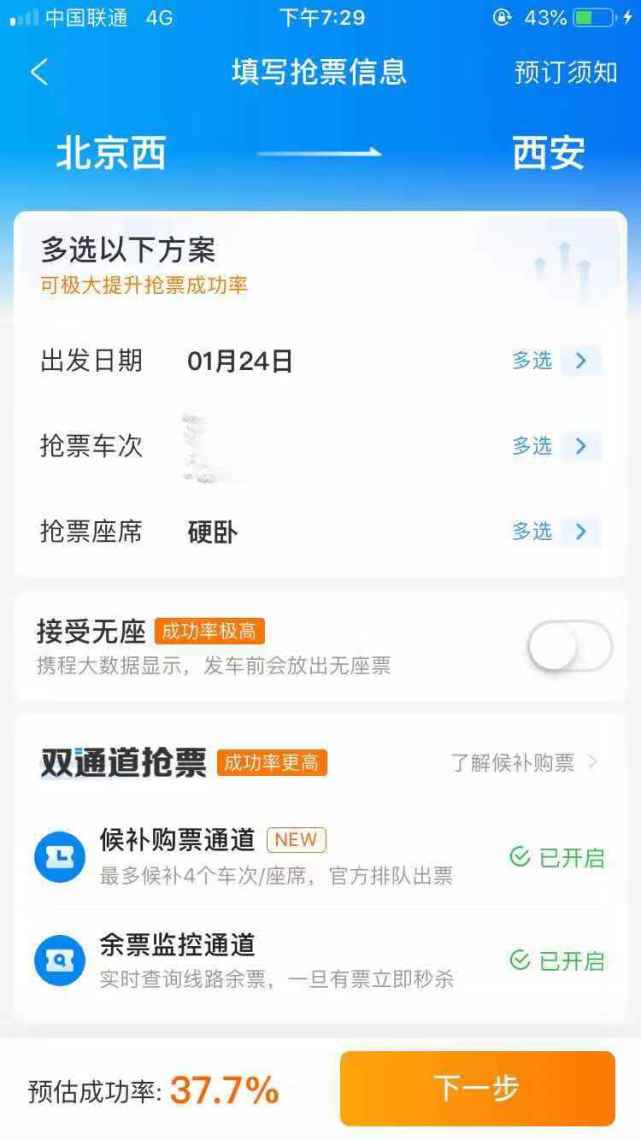641x1140 pixels.
Task: Toggle the 候补购票通道 enabled status
Action: point(557,857)
